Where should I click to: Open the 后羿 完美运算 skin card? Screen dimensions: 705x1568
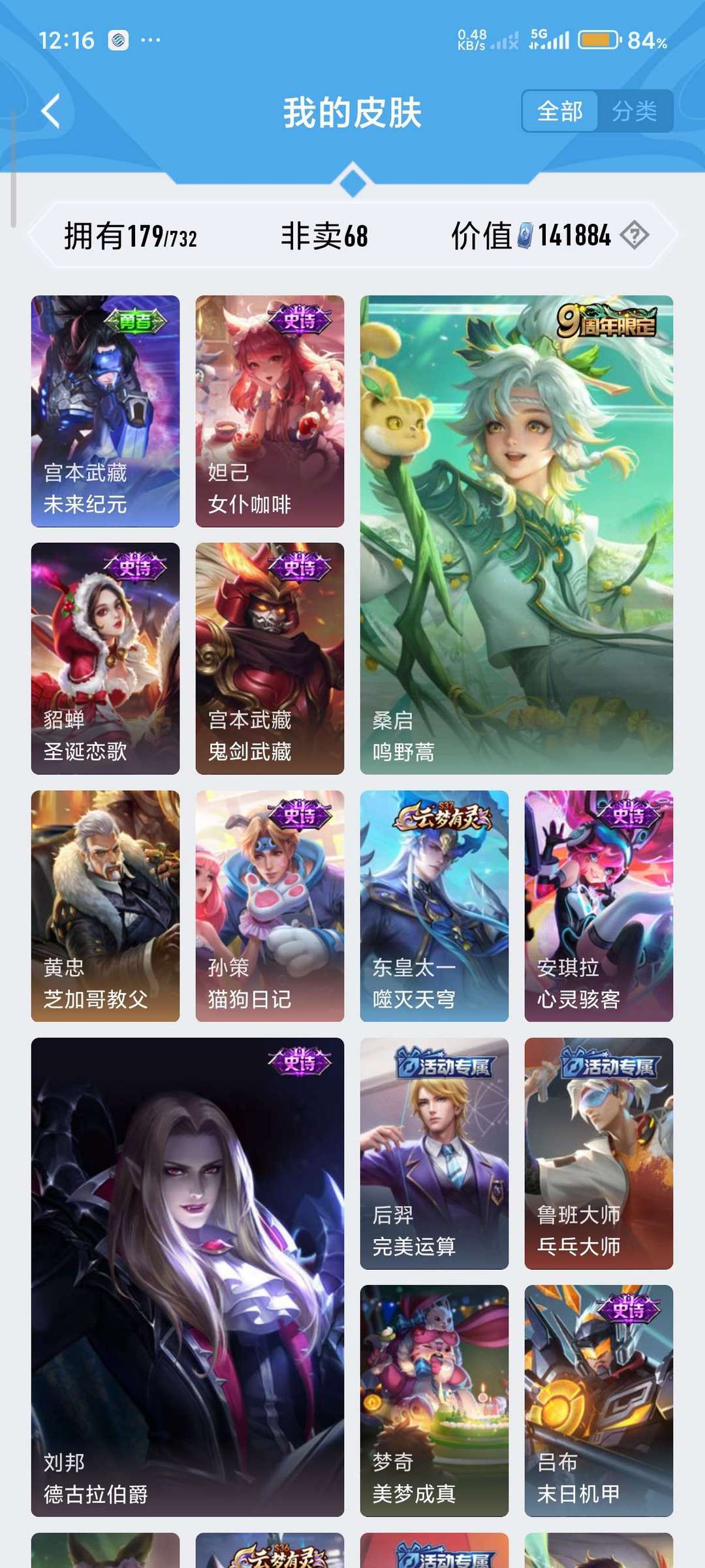tap(434, 1153)
